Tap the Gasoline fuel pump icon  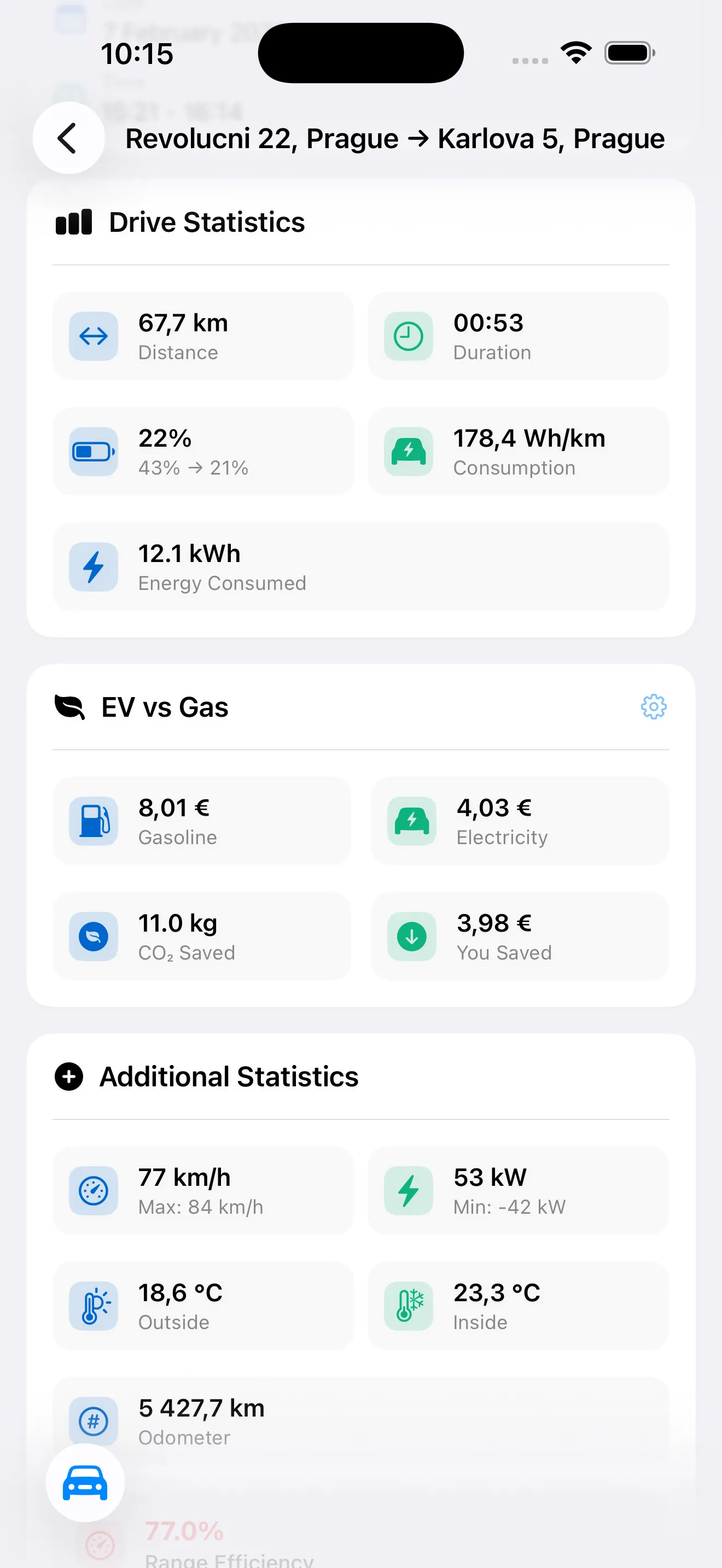coord(92,821)
